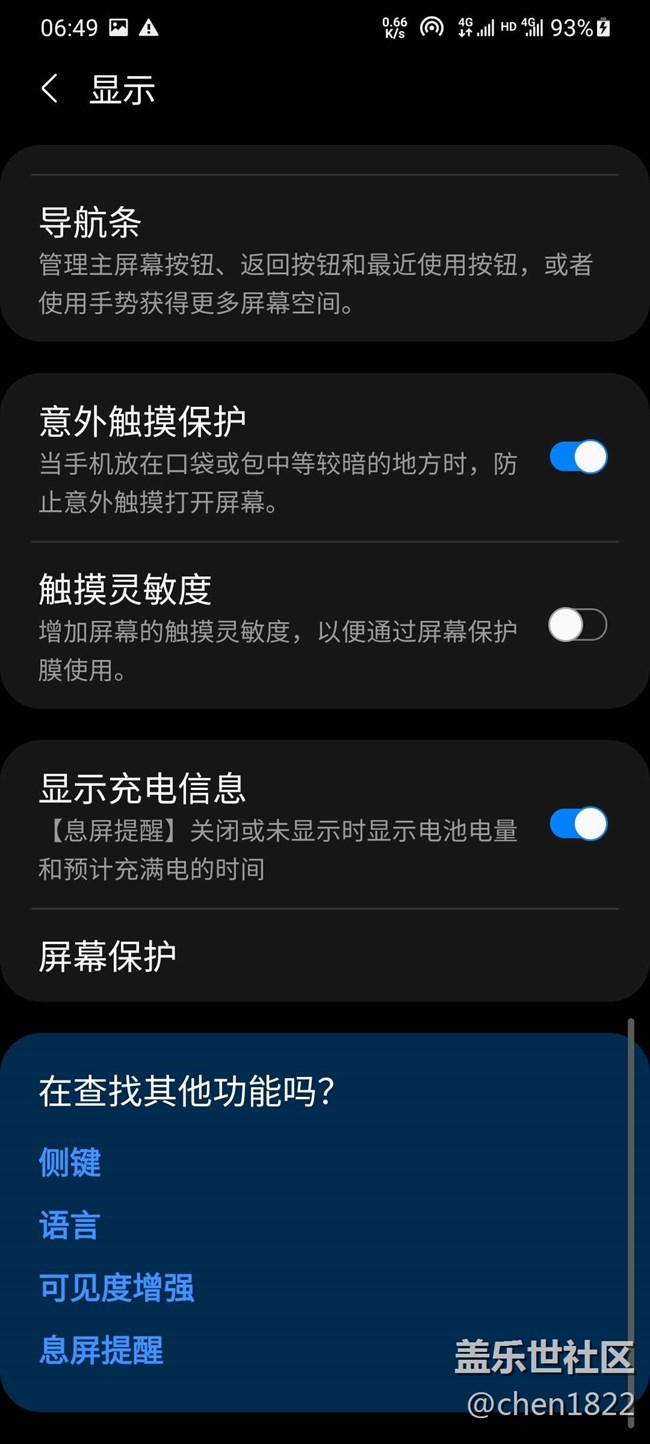Enable the 触摸灵敏度 switch

click(578, 625)
